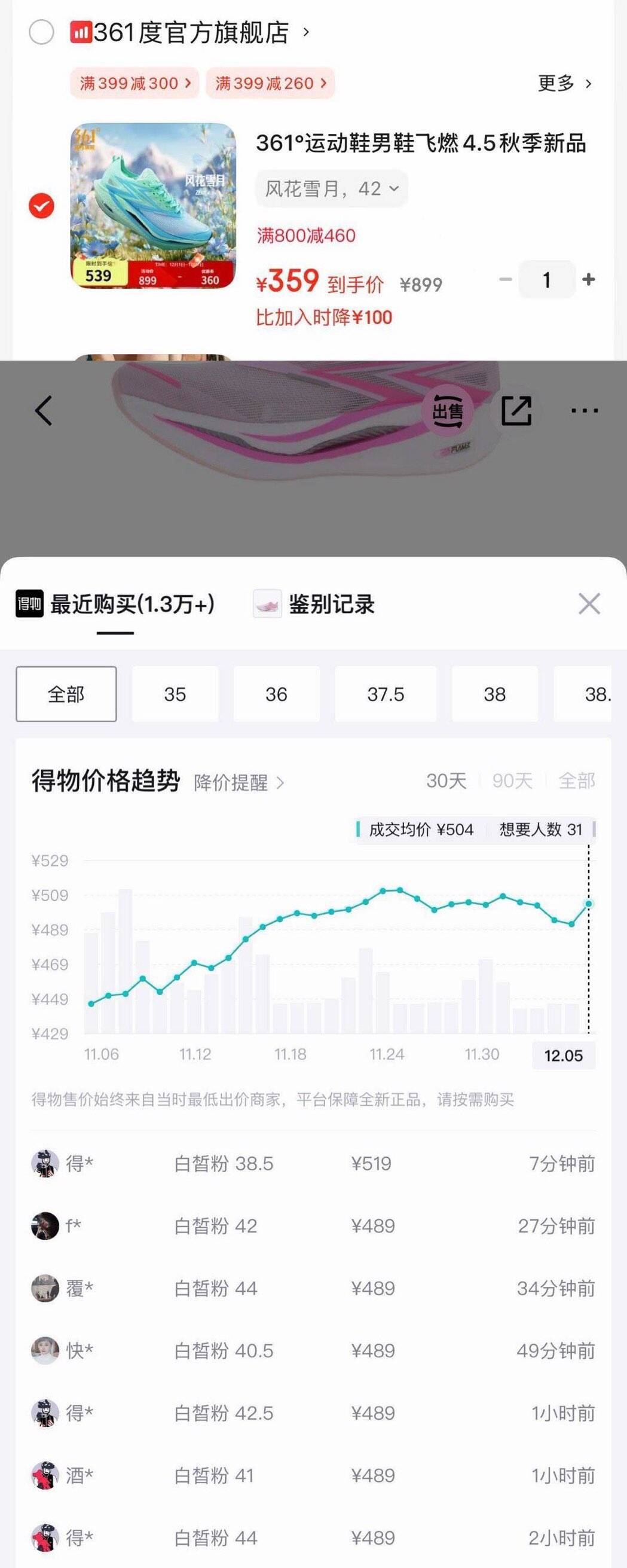627x1568 pixels.
Task: Decrease the shoe quantity by one
Action: pyautogui.click(x=506, y=279)
